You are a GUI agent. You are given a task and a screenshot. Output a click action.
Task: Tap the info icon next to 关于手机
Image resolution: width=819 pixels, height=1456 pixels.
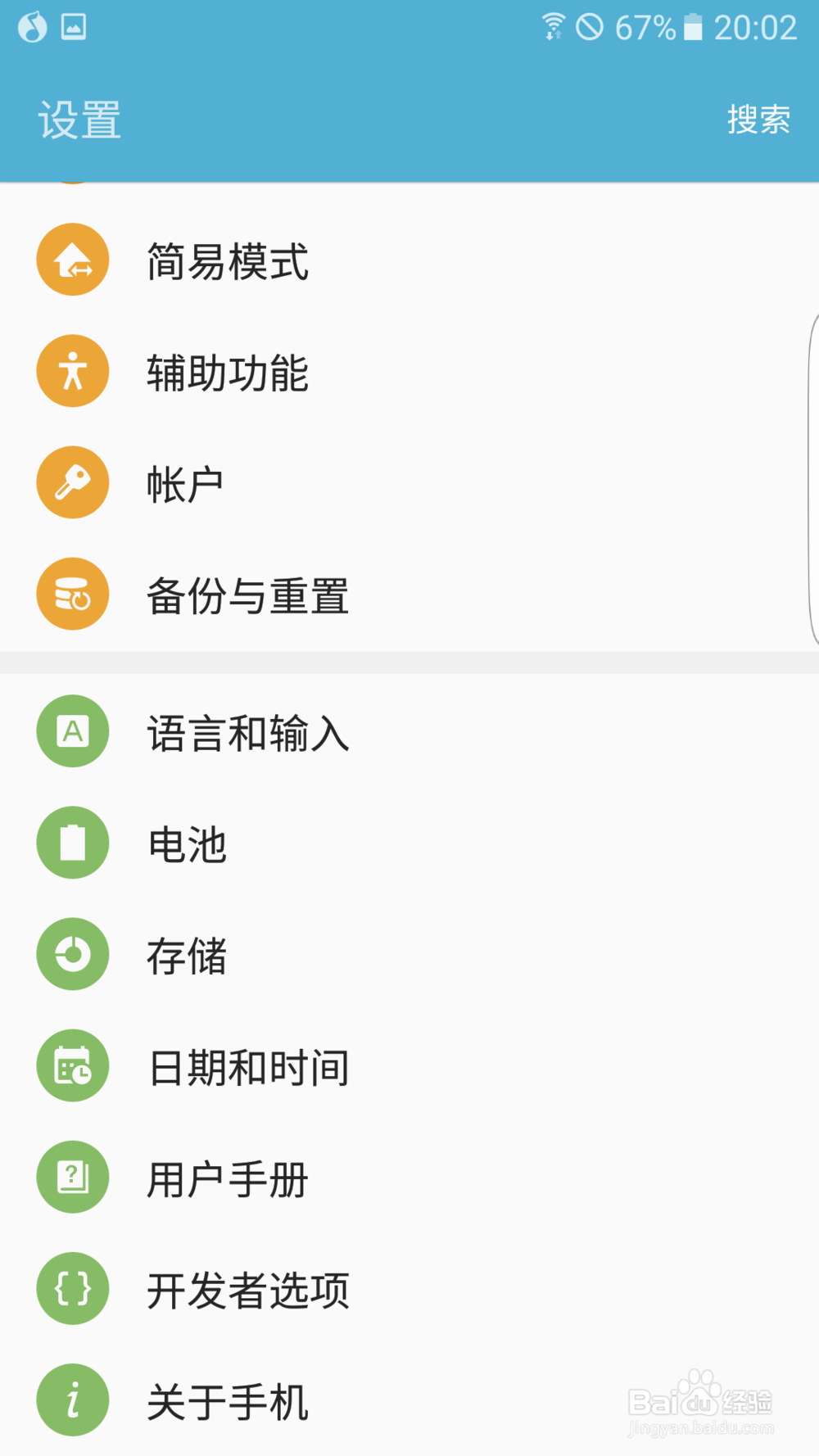pos(72,1399)
